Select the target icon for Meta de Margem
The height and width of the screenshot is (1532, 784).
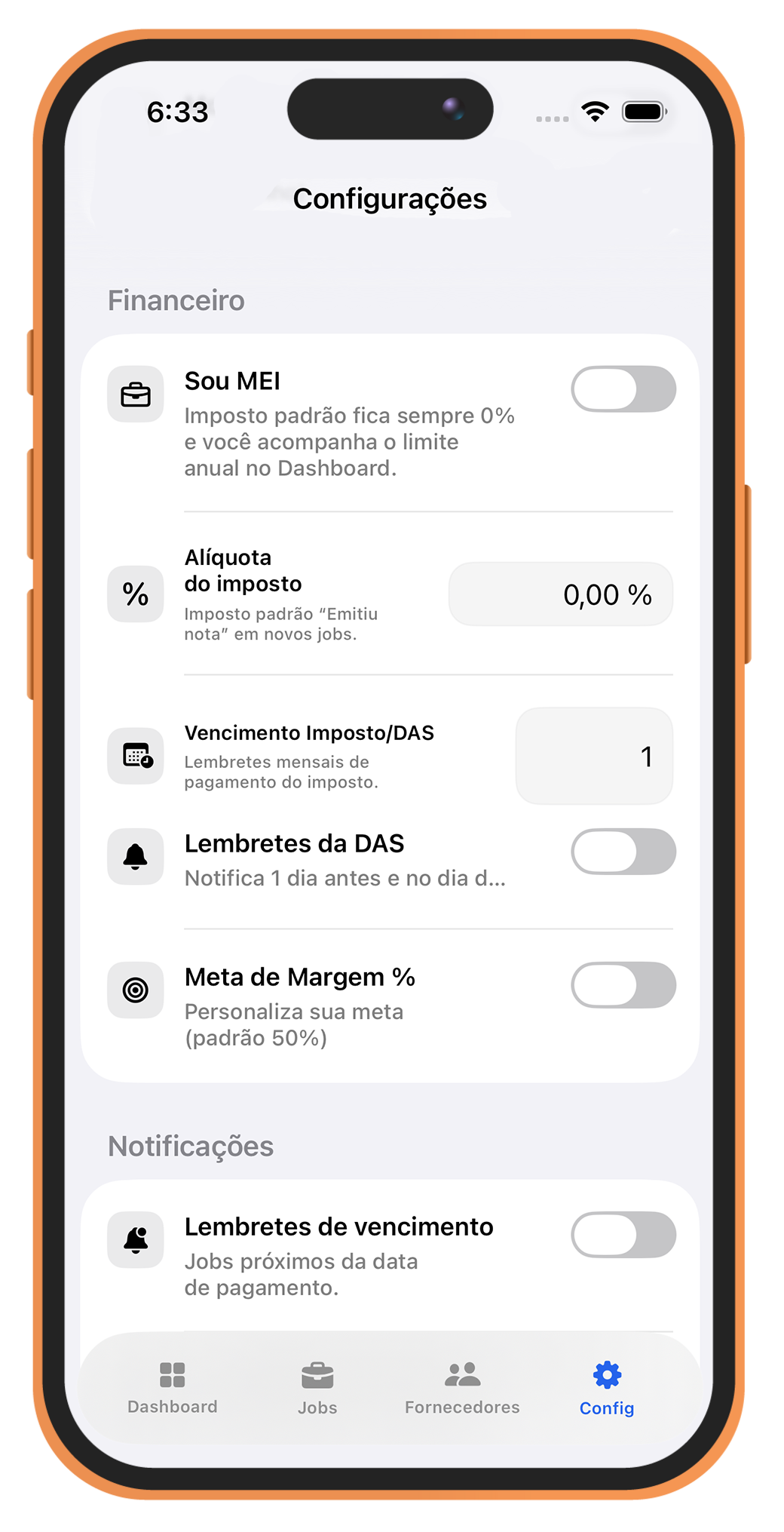point(136,990)
